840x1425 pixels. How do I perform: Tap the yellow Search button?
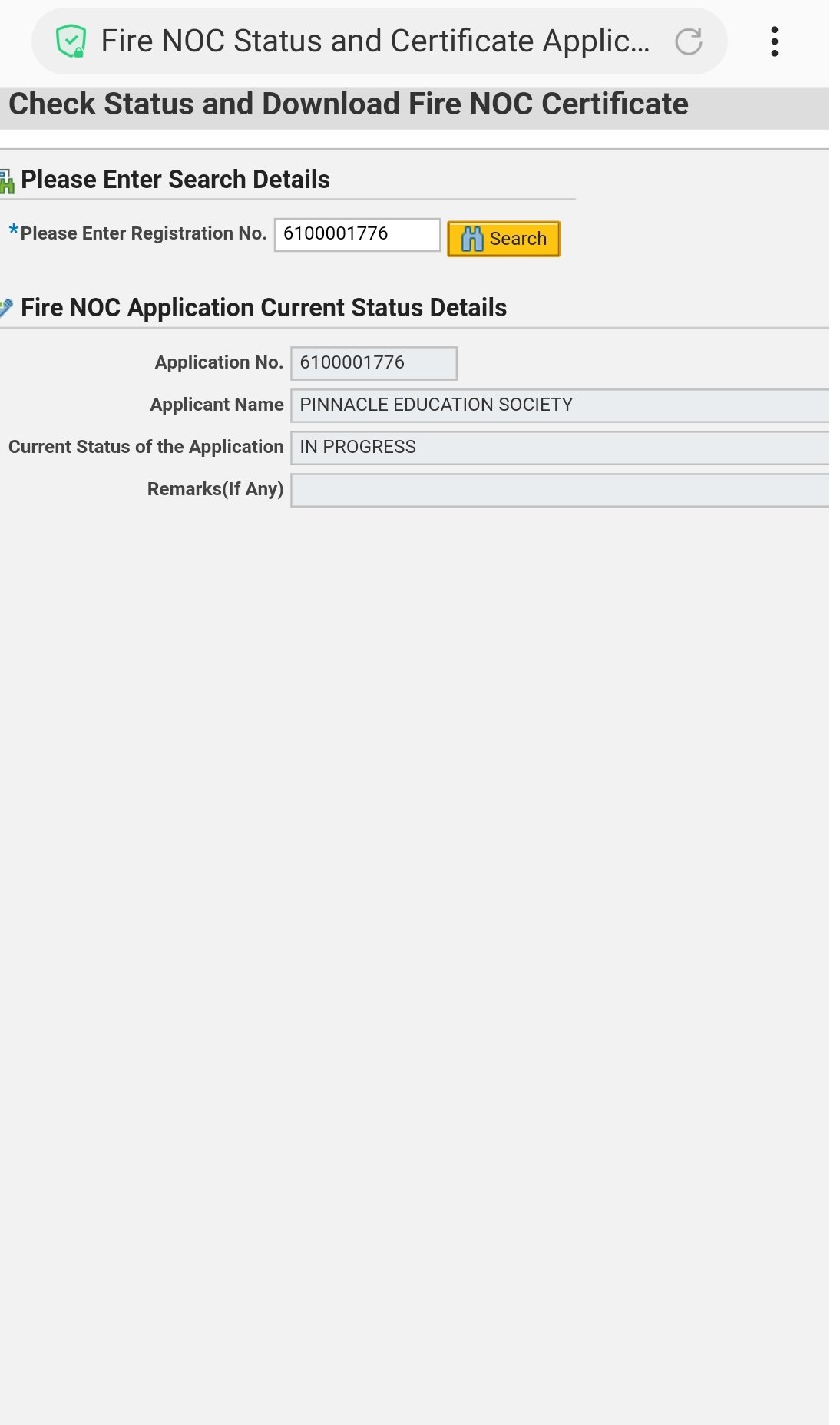(504, 239)
